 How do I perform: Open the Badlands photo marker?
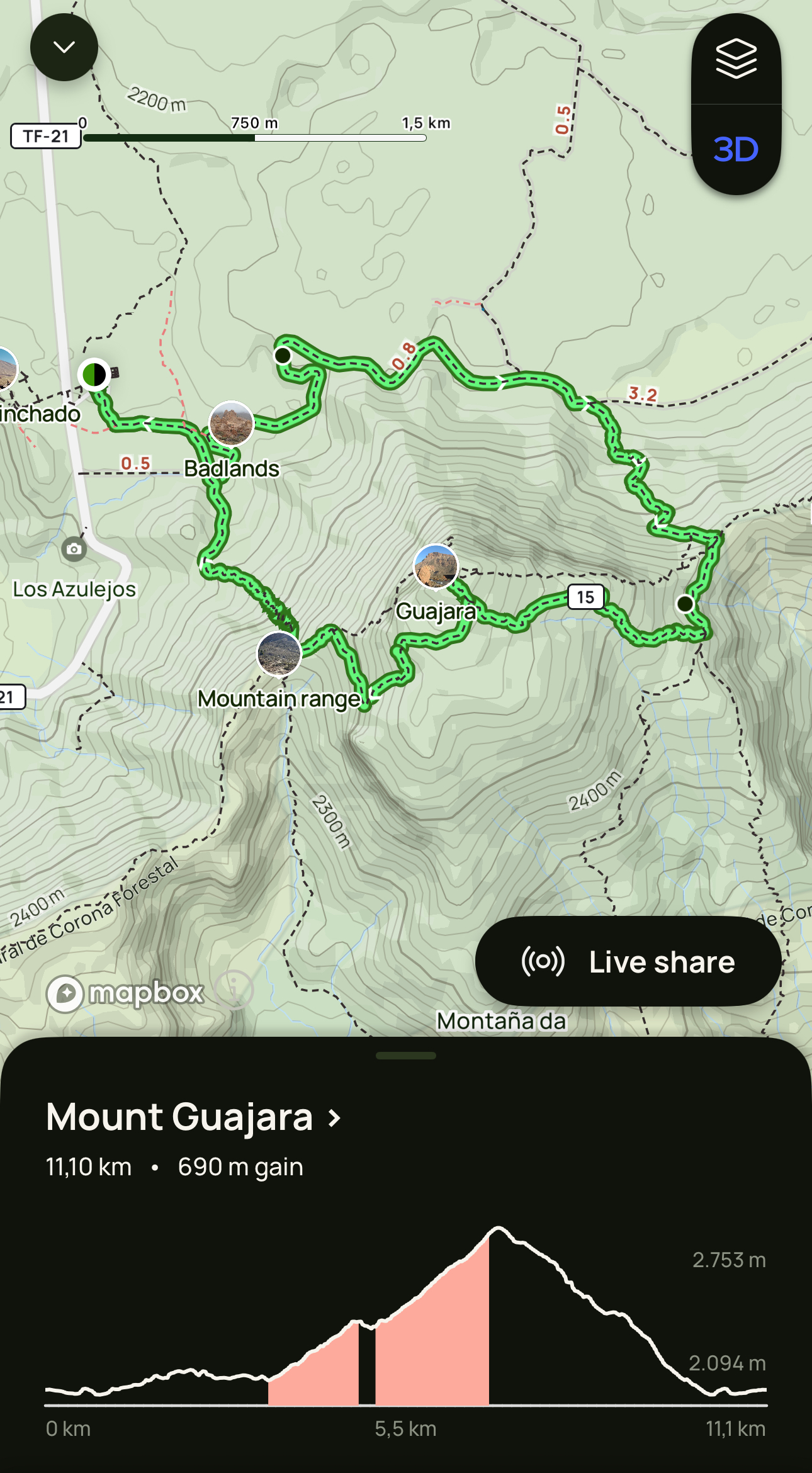(231, 423)
